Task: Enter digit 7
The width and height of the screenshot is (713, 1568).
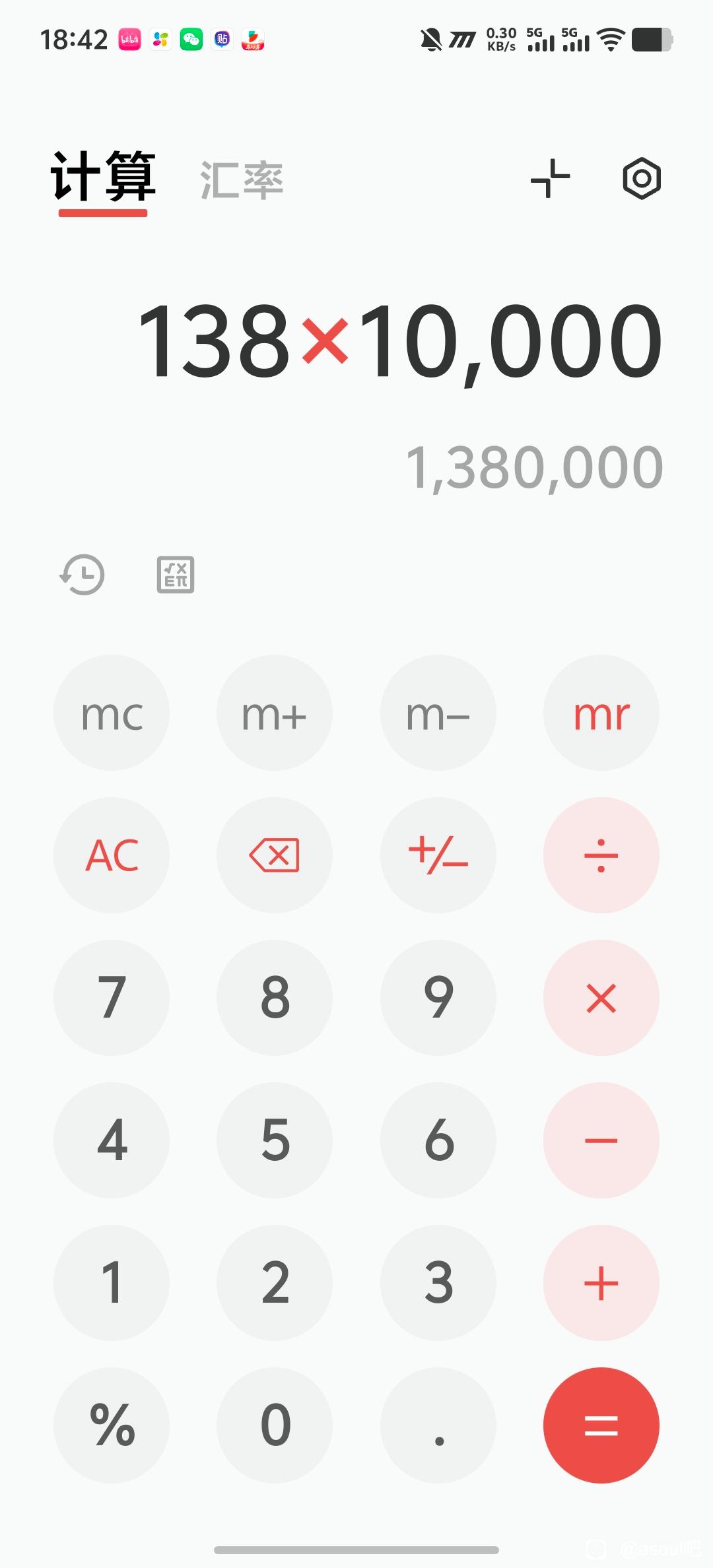Action: click(112, 998)
